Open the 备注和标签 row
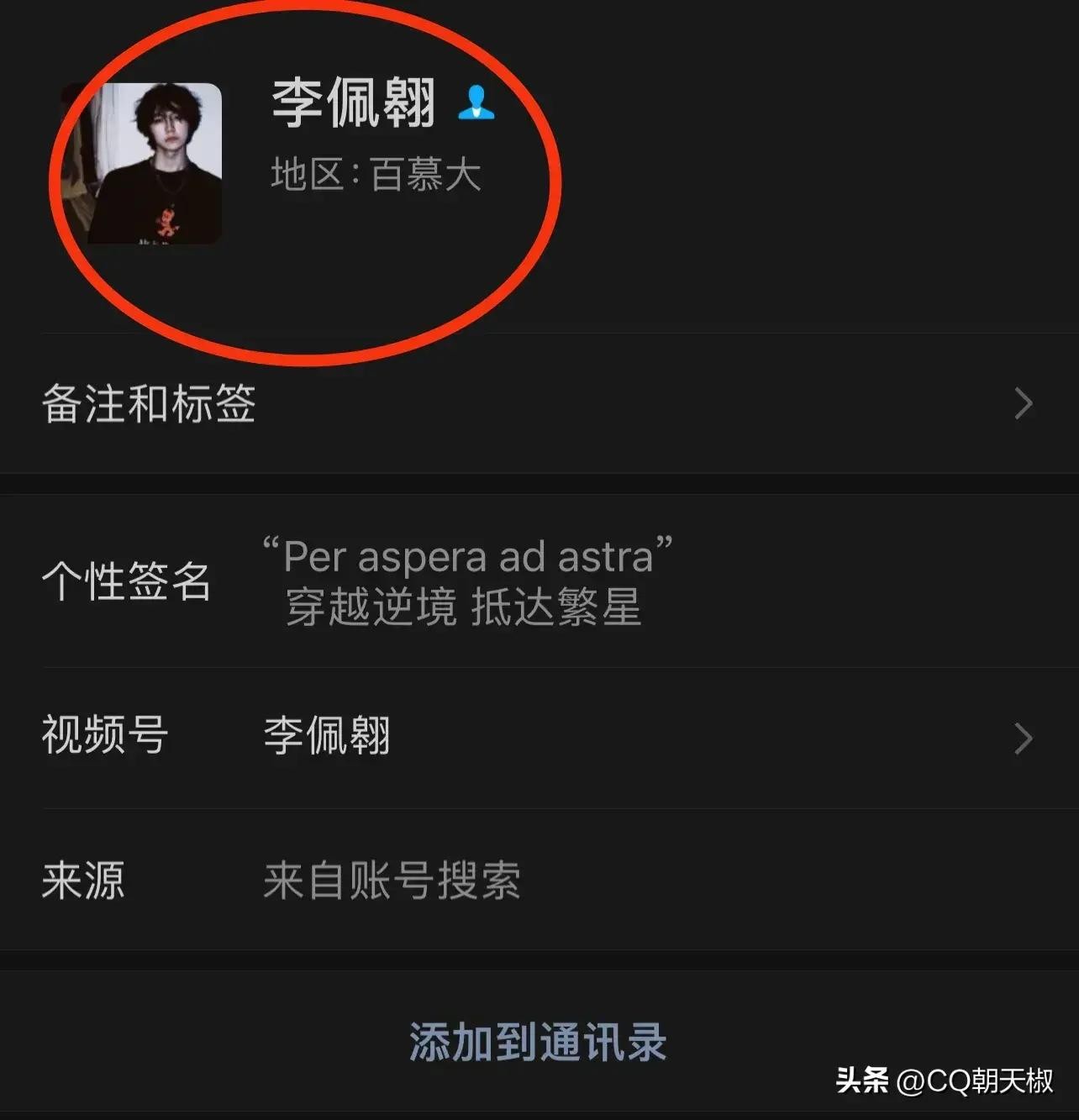The image size is (1079, 1120). 538,403
